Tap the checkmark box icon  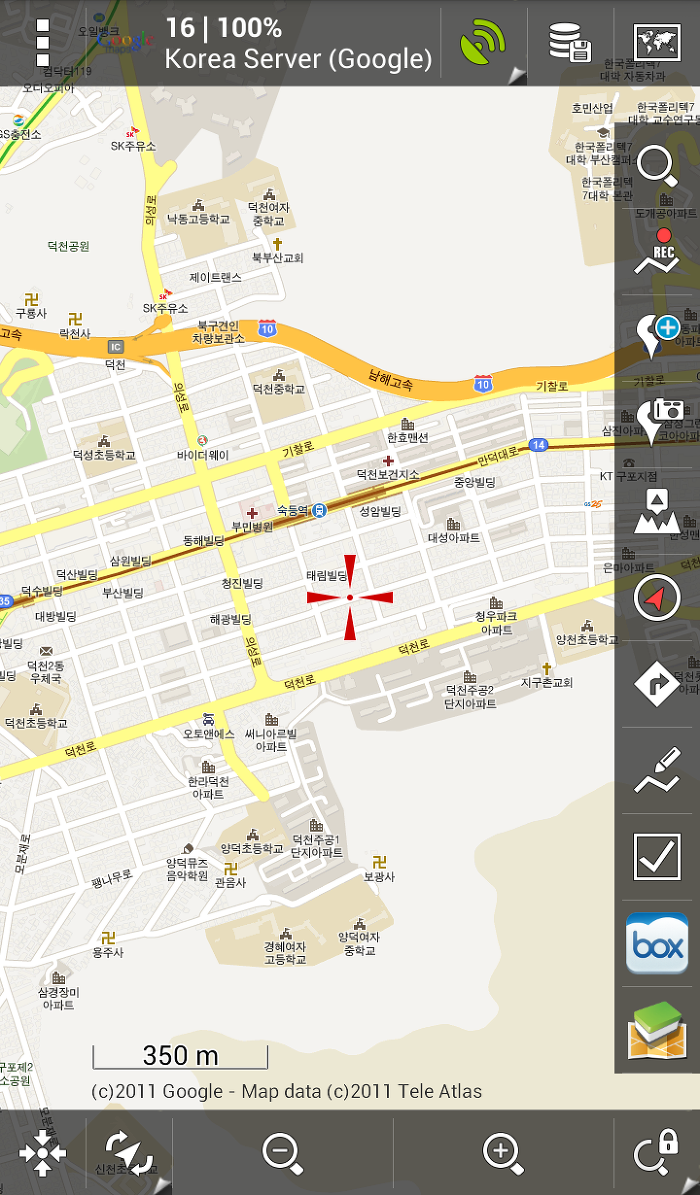(x=657, y=857)
